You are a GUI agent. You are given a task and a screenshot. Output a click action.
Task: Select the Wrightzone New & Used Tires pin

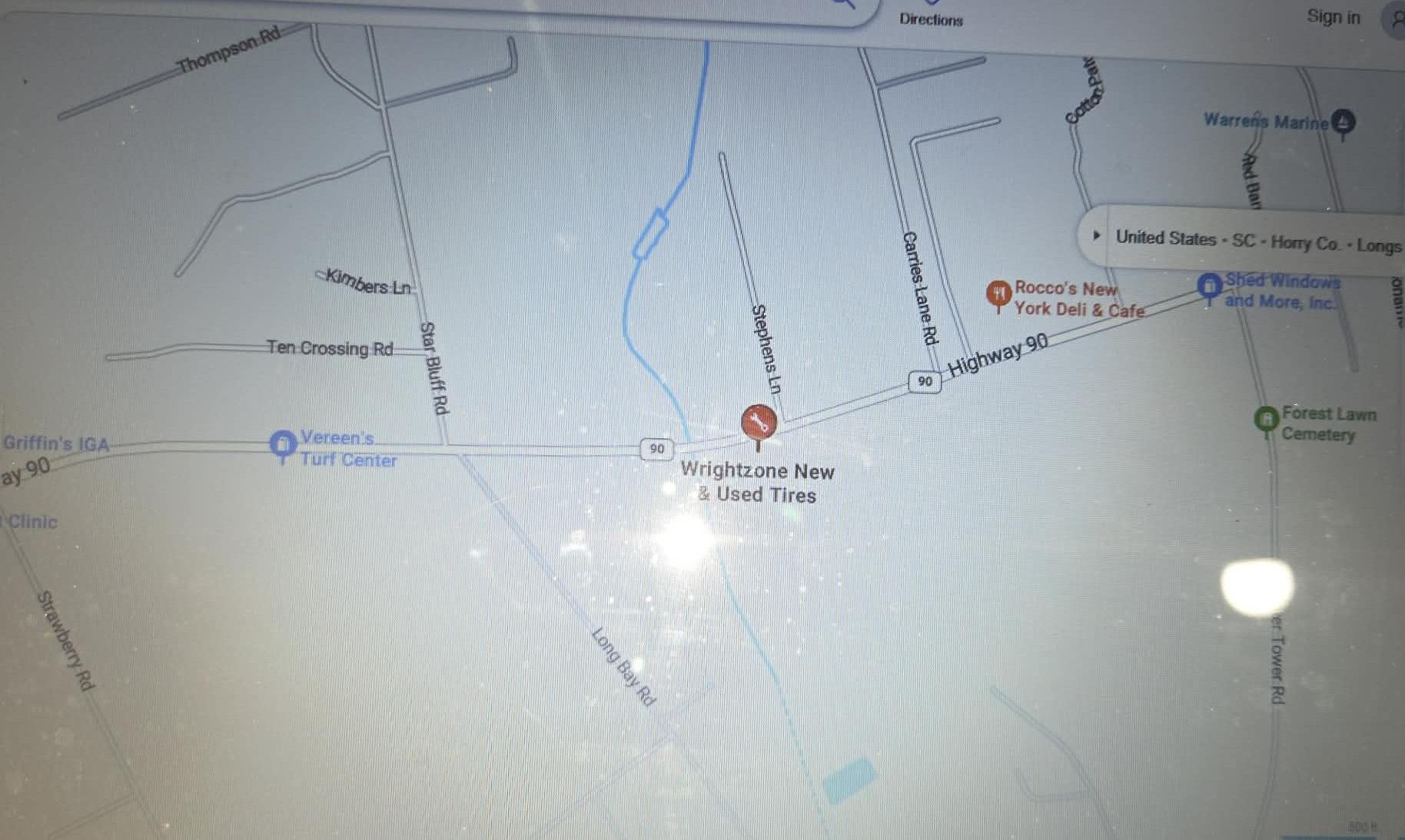pos(759,423)
